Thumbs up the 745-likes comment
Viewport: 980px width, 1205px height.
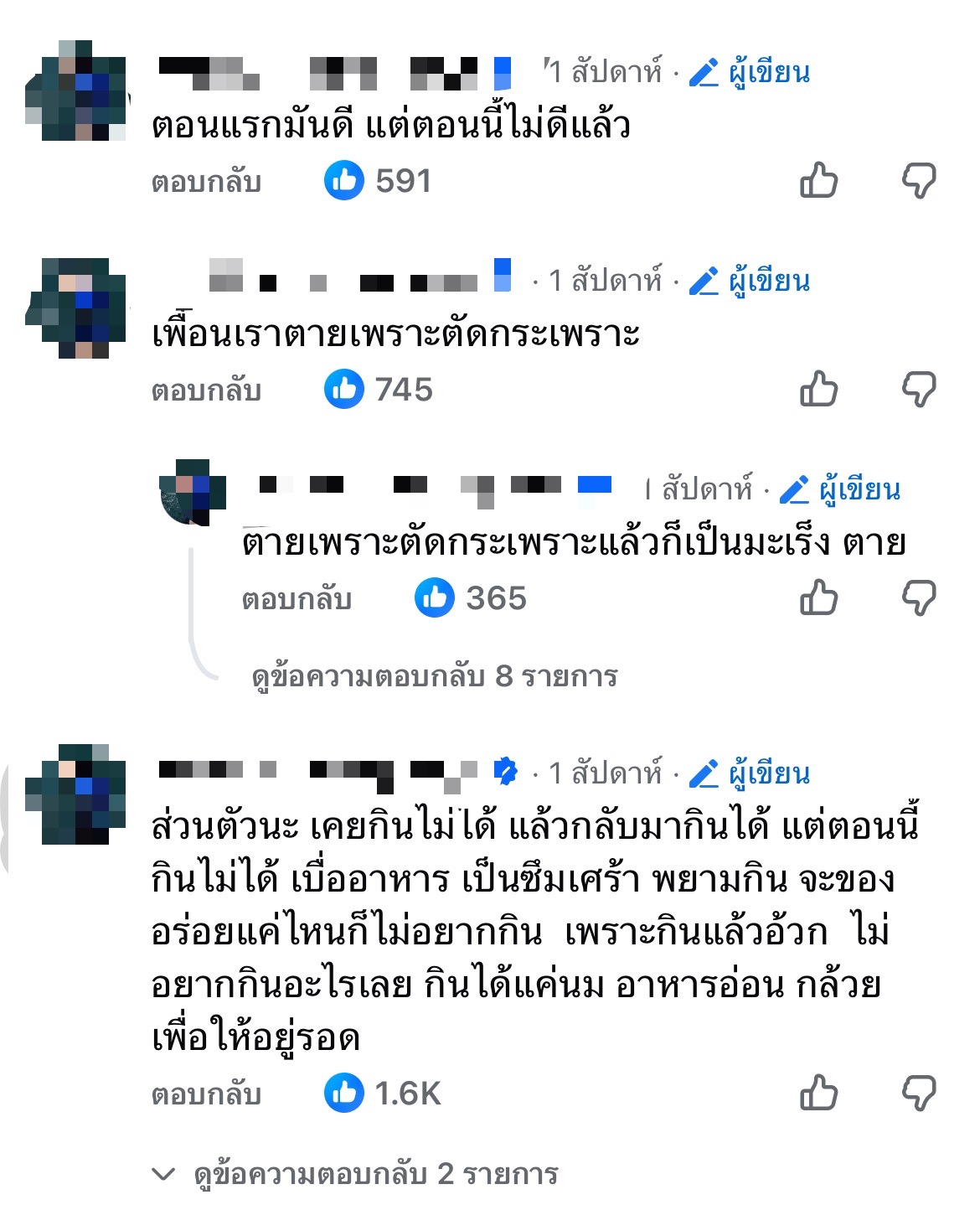click(x=818, y=389)
